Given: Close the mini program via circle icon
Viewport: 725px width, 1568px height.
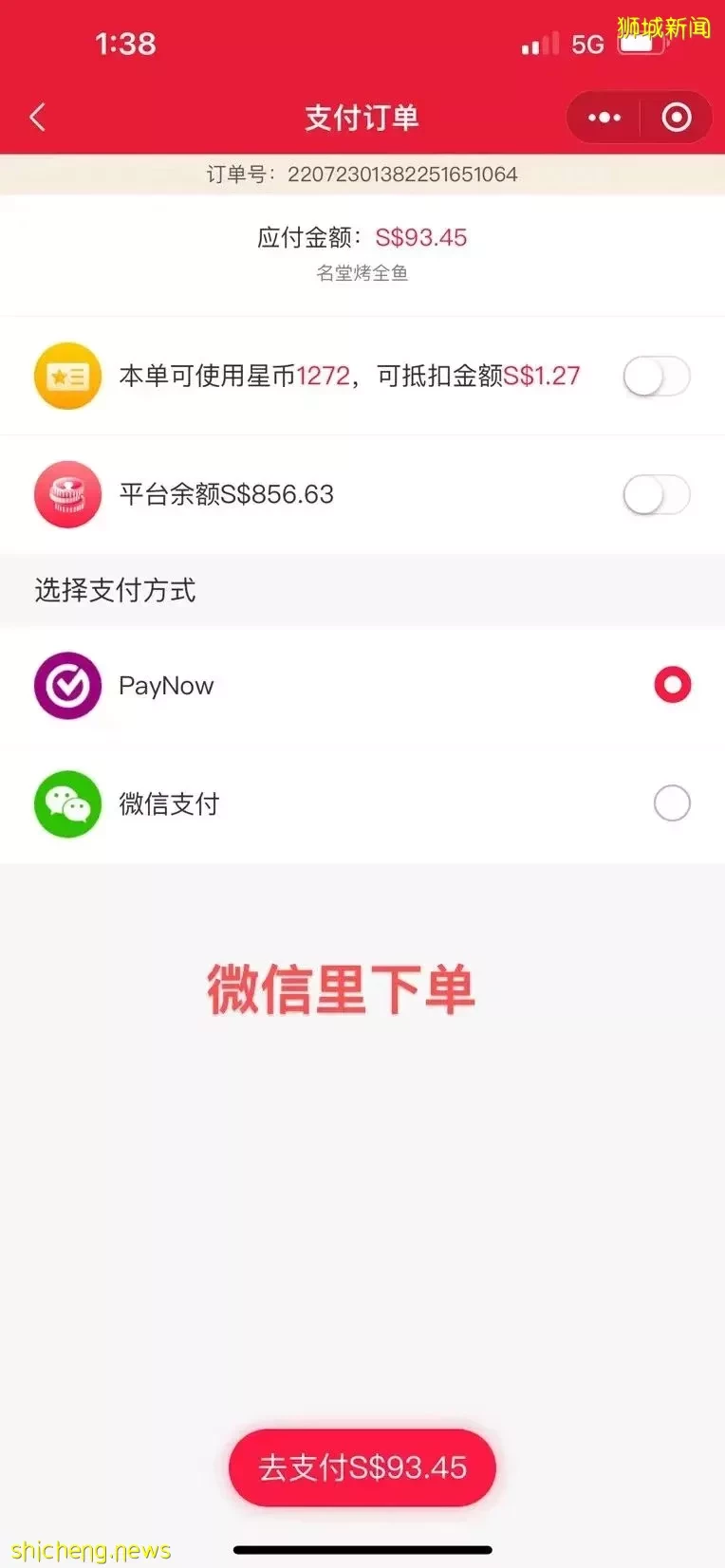Looking at the screenshot, I should tap(676, 118).
